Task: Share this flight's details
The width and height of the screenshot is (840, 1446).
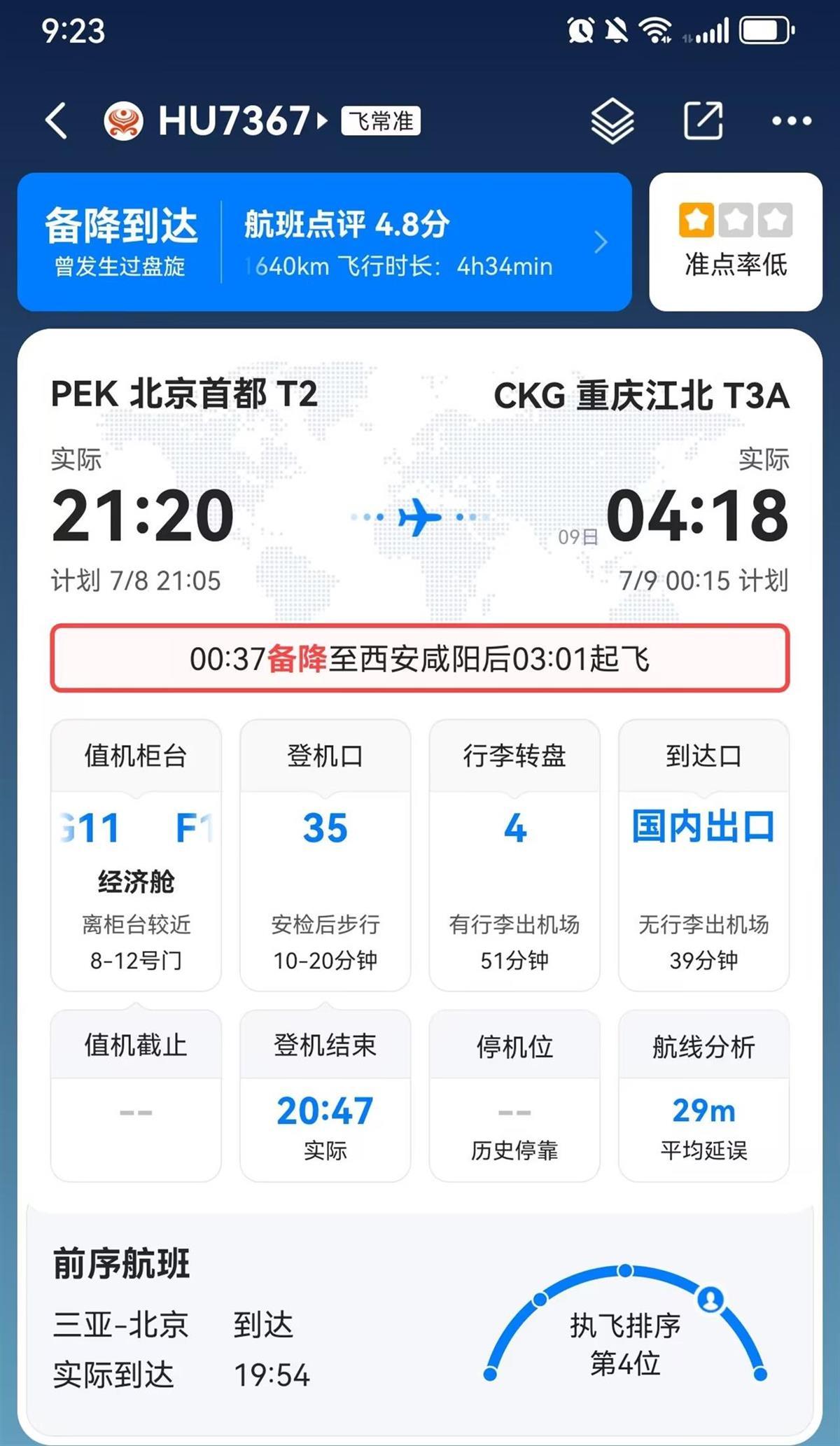Action: pyautogui.click(x=702, y=121)
